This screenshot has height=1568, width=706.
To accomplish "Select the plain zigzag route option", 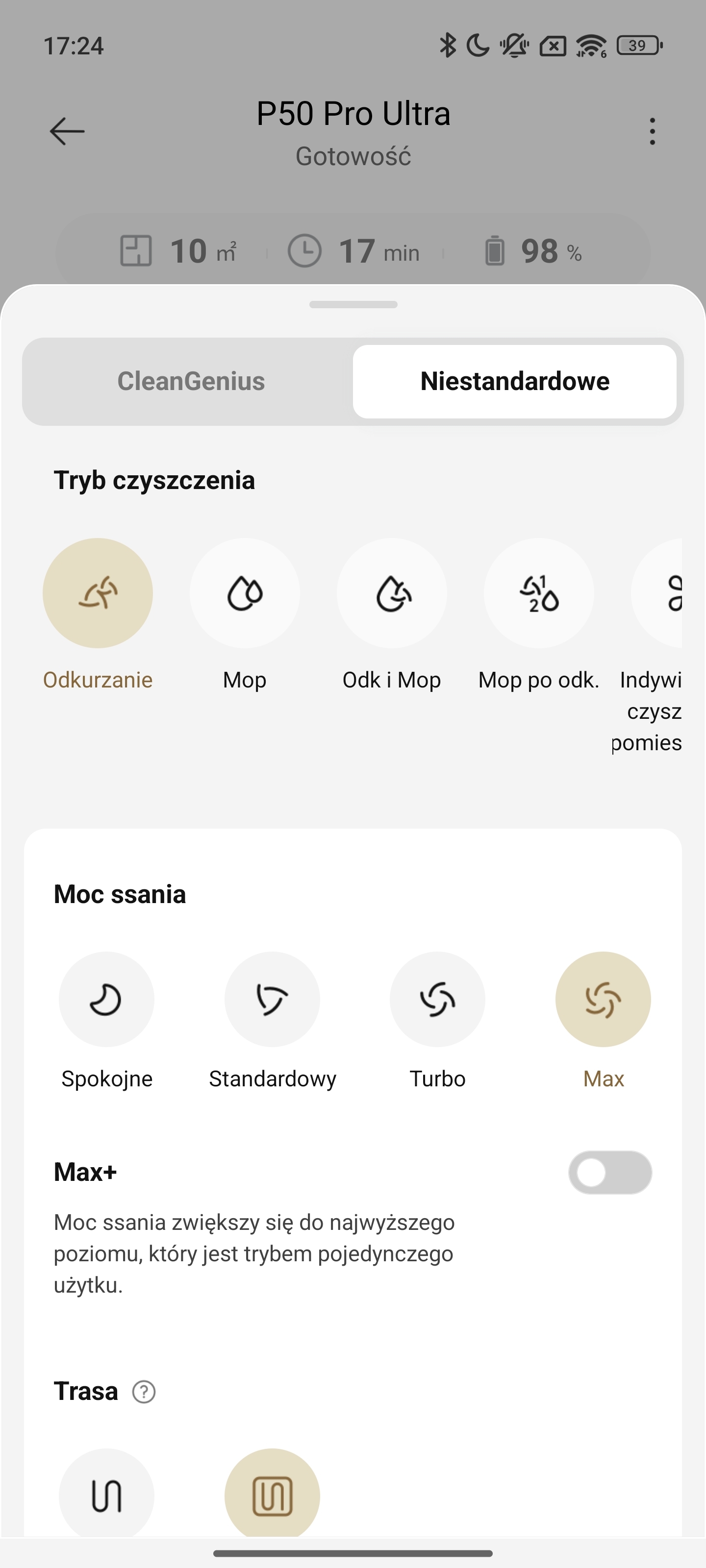I will [106, 1495].
